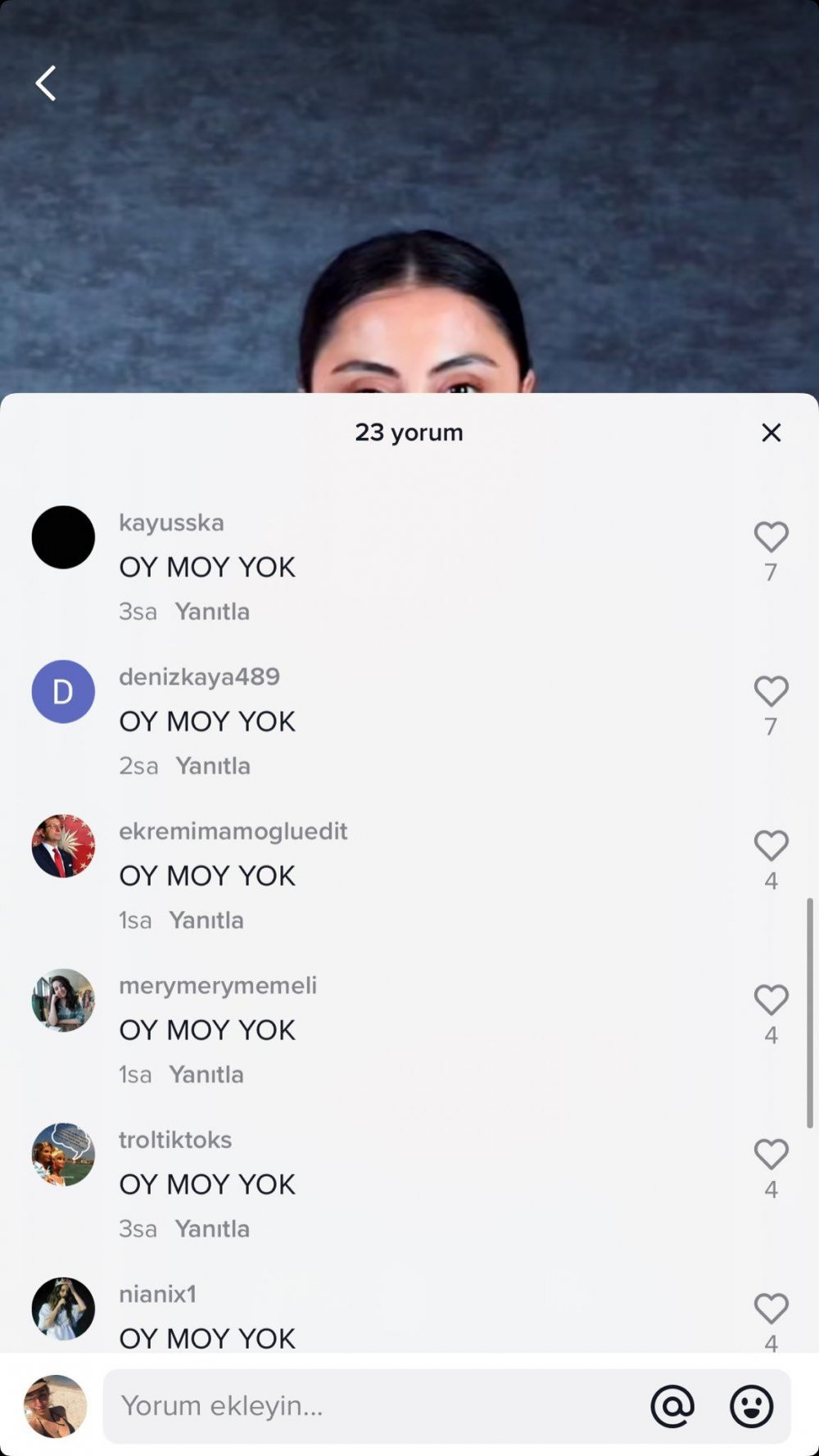Like ekremimamogluedit's comment
Image resolution: width=819 pixels, height=1456 pixels.
[x=771, y=846]
